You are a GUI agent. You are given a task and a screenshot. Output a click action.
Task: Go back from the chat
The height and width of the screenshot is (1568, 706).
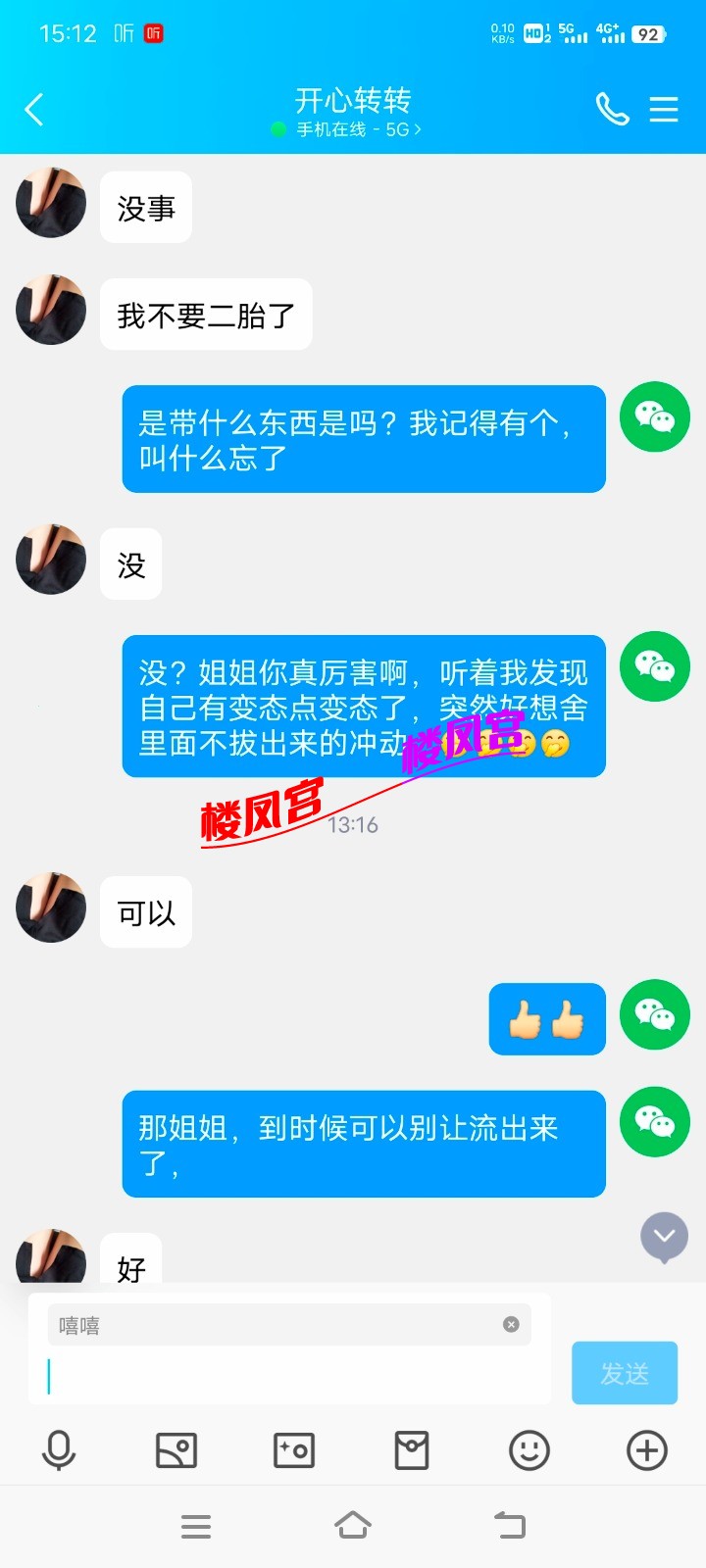[34, 109]
